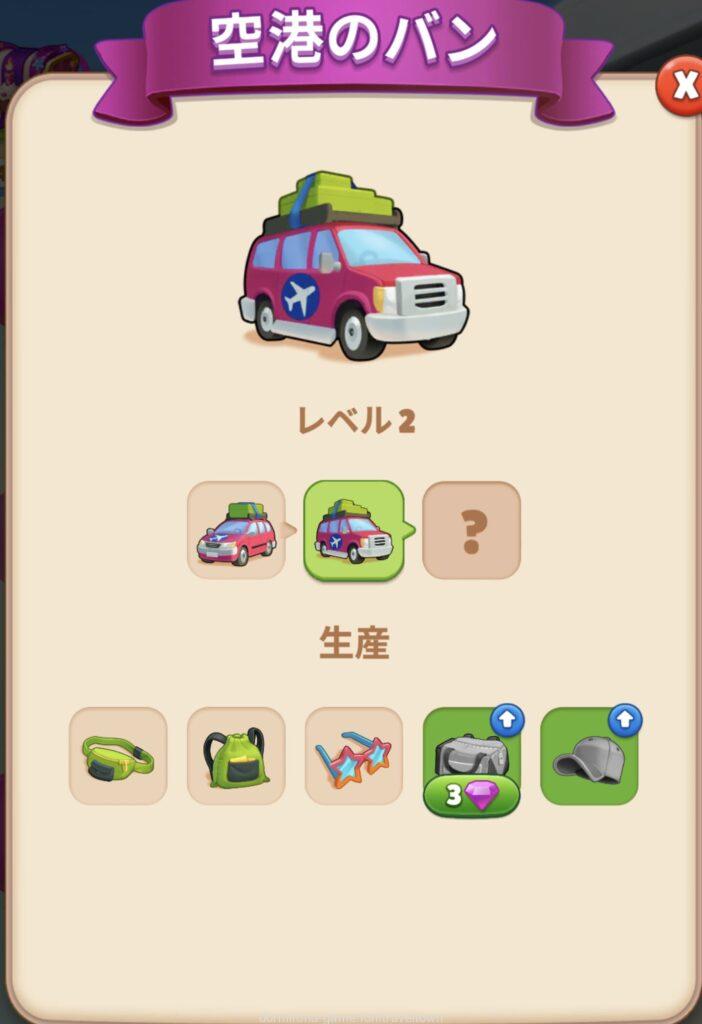The image size is (702, 1024).
Task: Select the highlighted level 2 van tile
Action: [354, 531]
